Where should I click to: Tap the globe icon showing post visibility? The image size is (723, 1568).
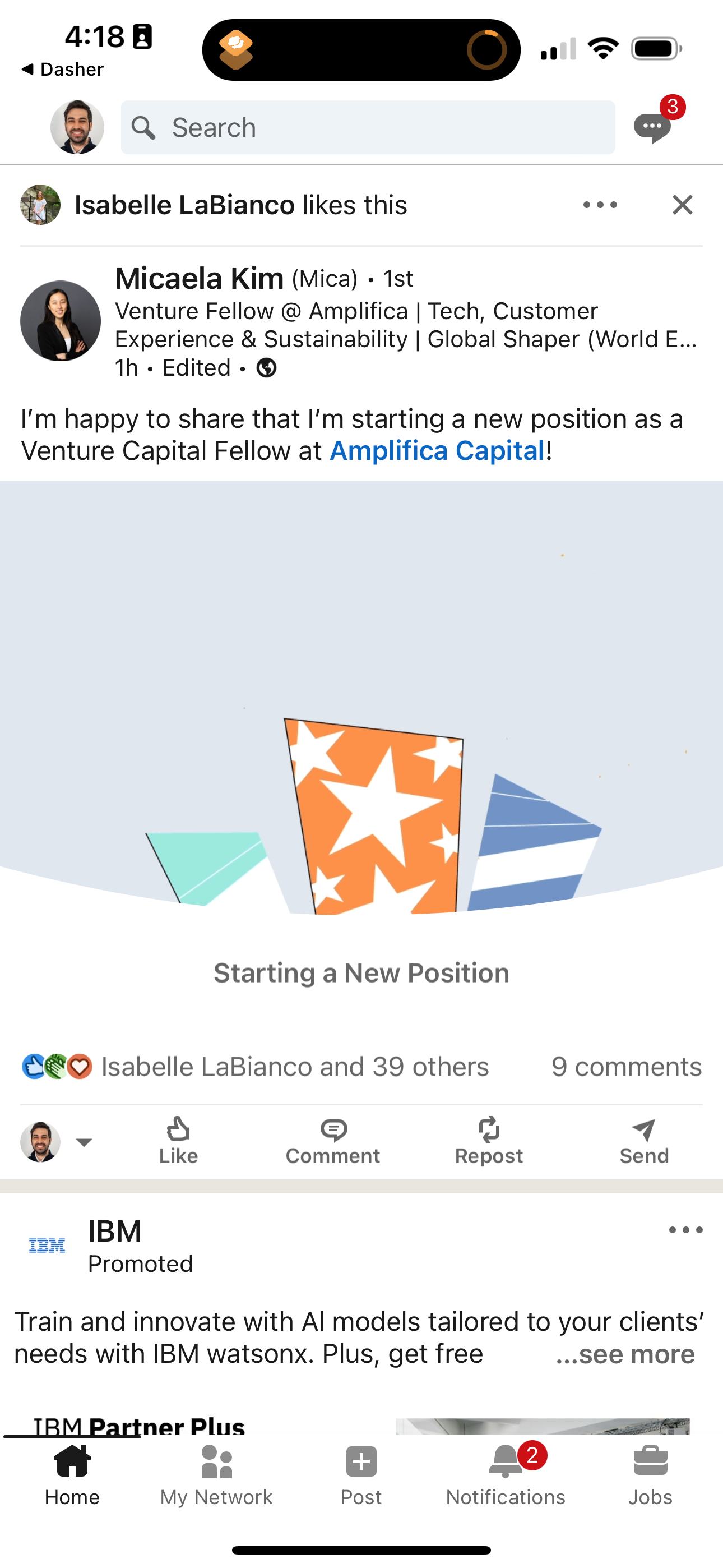(267, 368)
